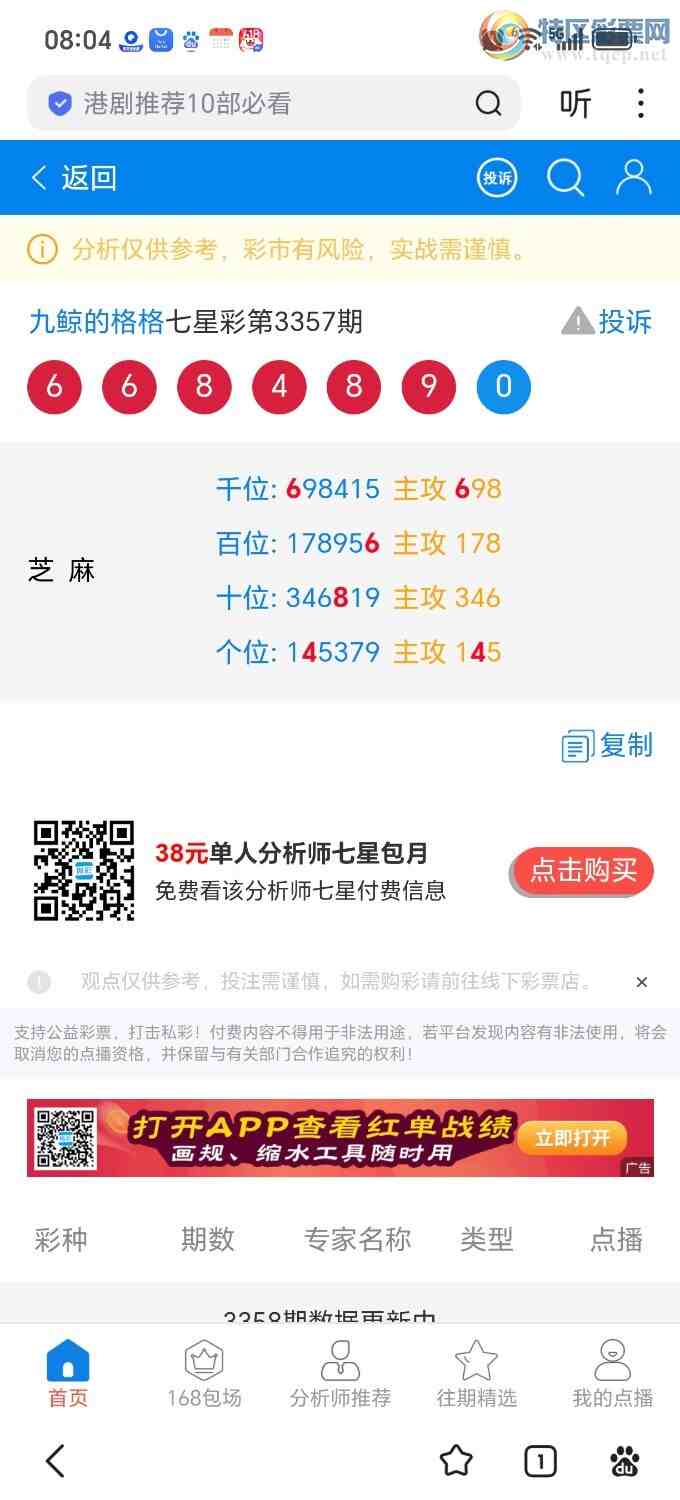This screenshot has height=1500, width=680.
Task: Copy the prediction with 复制
Action: (x=607, y=746)
